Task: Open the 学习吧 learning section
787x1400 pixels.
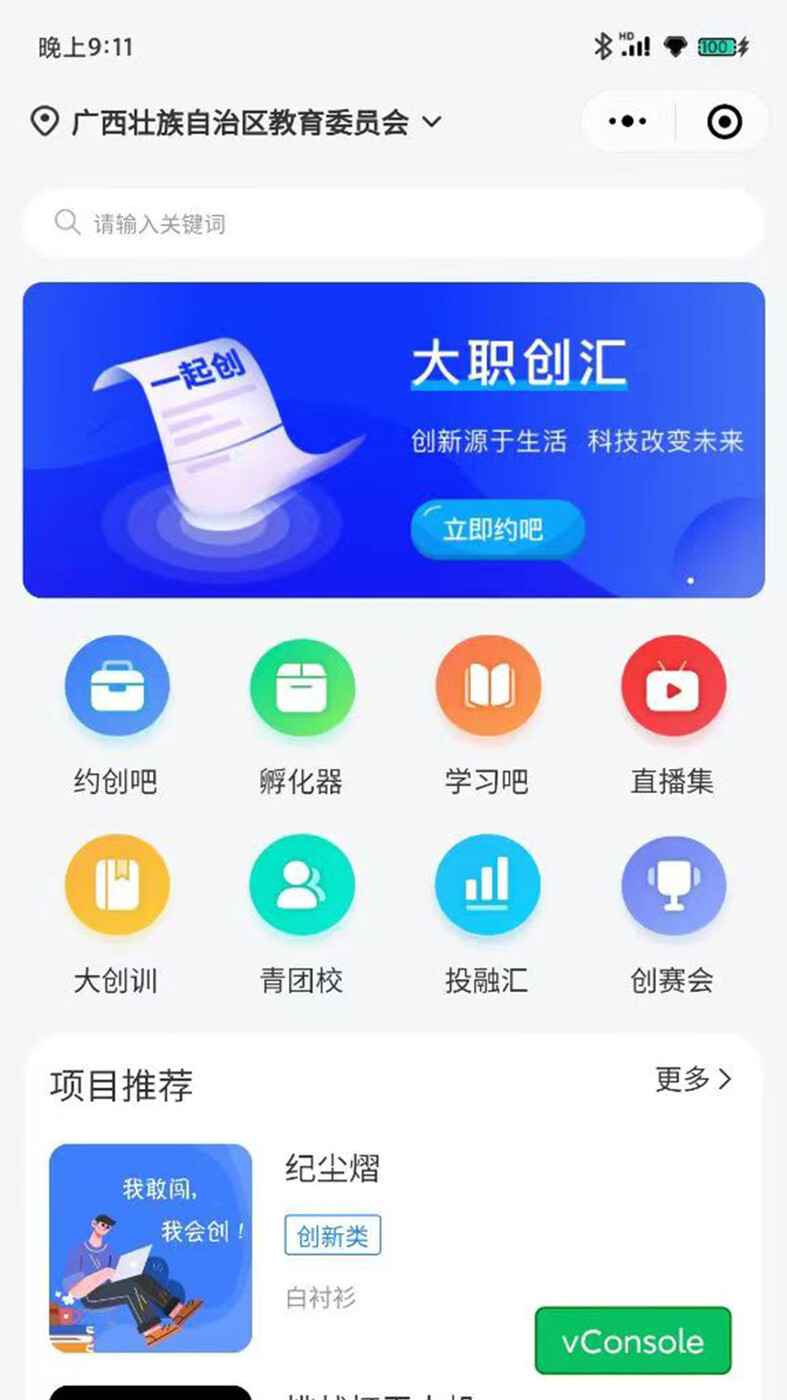Action: point(487,687)
